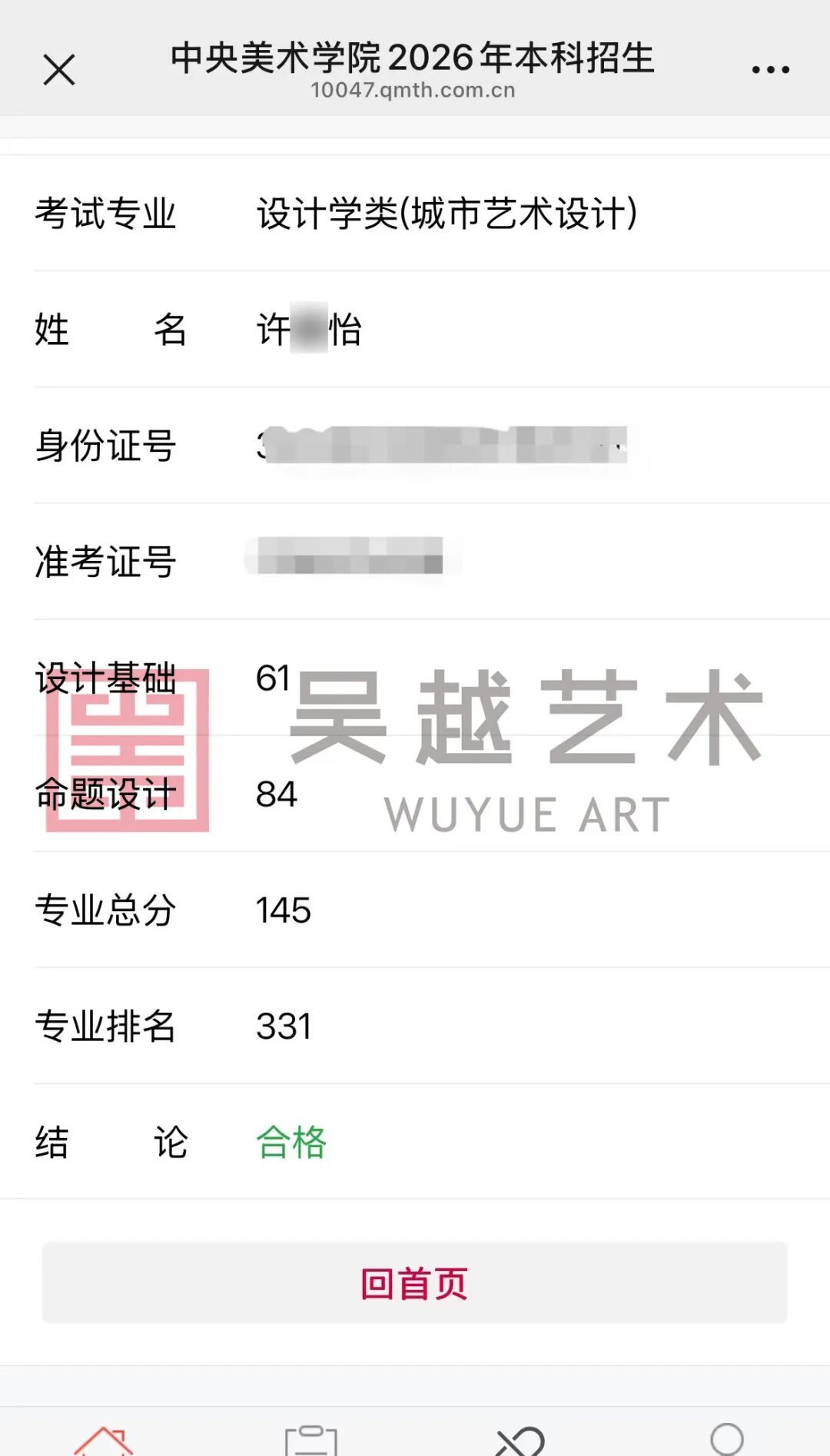This screenshot has width=830, height=1456.
Task: Select the 设计基础 score 61
Action: pyautogui.click(x=274, y=679)
